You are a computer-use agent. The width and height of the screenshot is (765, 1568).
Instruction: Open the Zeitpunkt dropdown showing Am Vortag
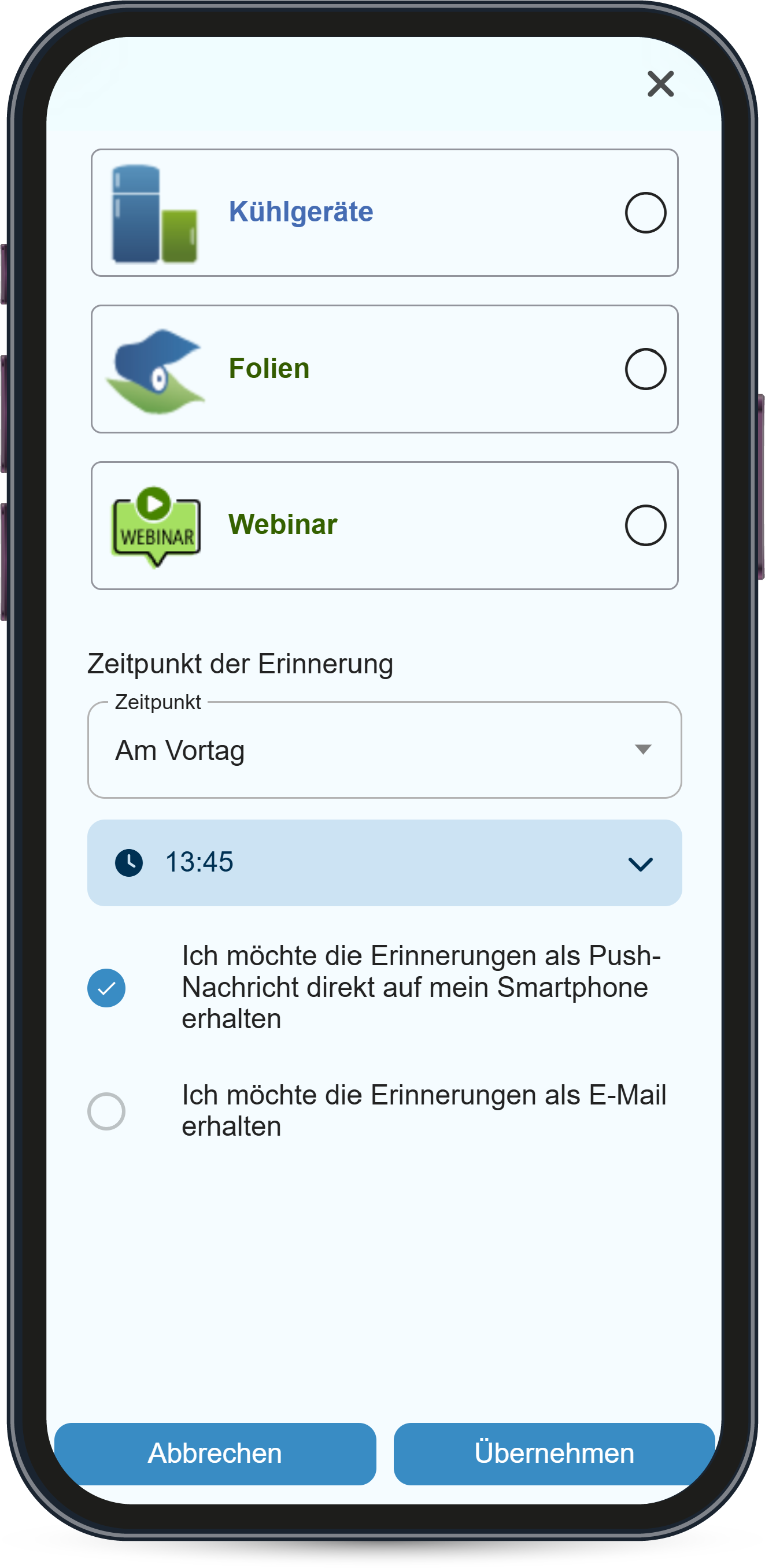click(x=384, y=750)
